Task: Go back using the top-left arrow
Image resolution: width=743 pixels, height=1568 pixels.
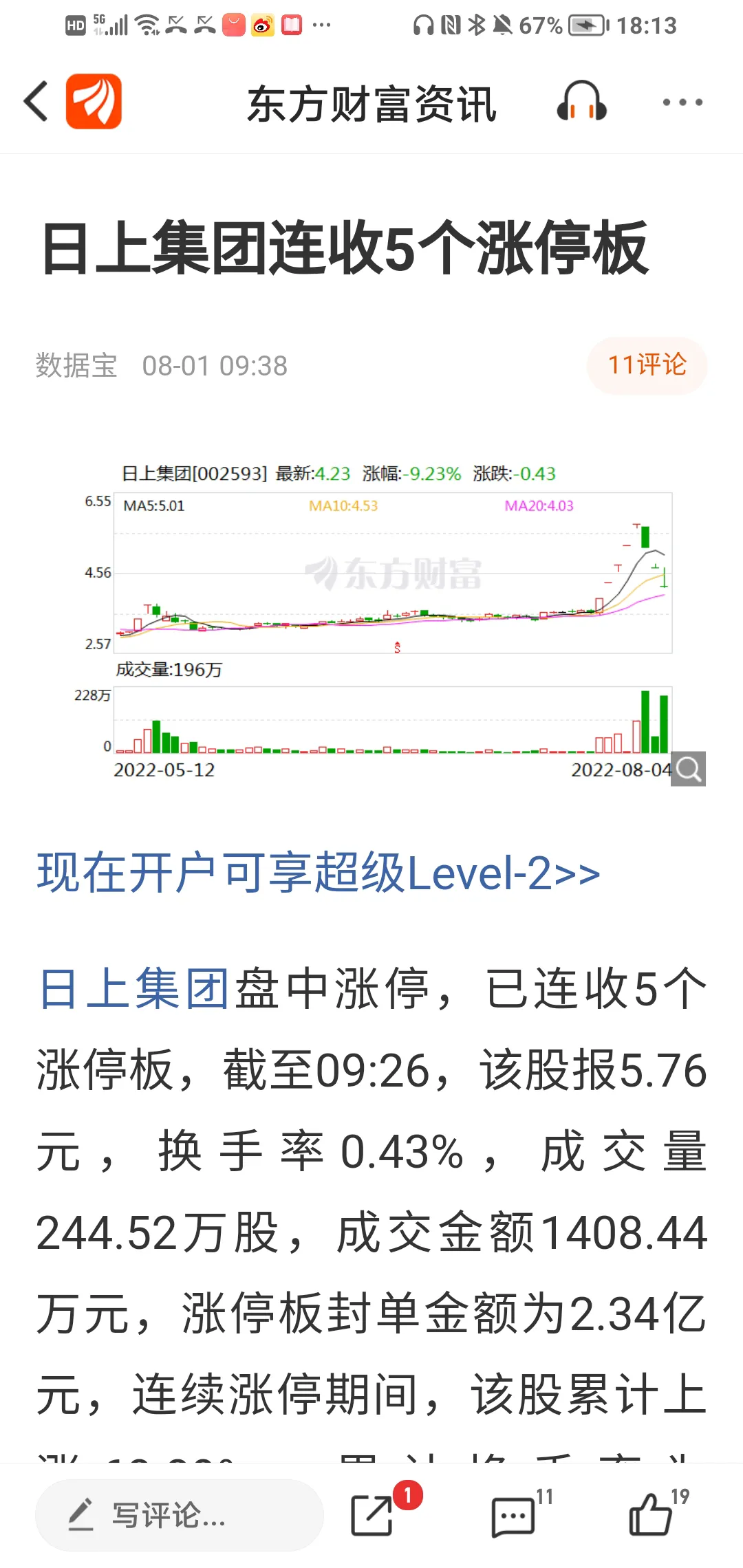Action: [x=37, y=102]
